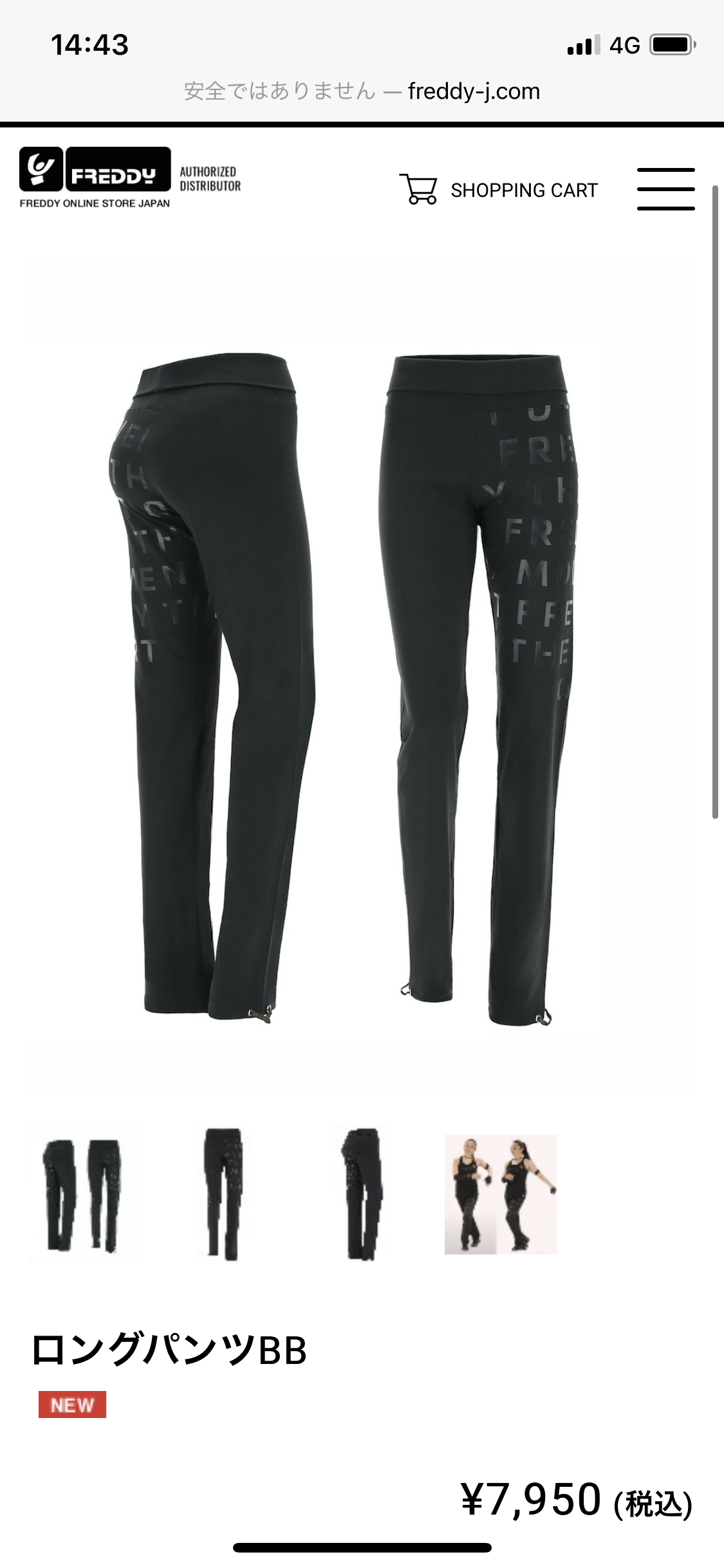This screenshot has width=724, height=1568.
Task: Tap the freddy-j.com address bar
Action: 362,91
